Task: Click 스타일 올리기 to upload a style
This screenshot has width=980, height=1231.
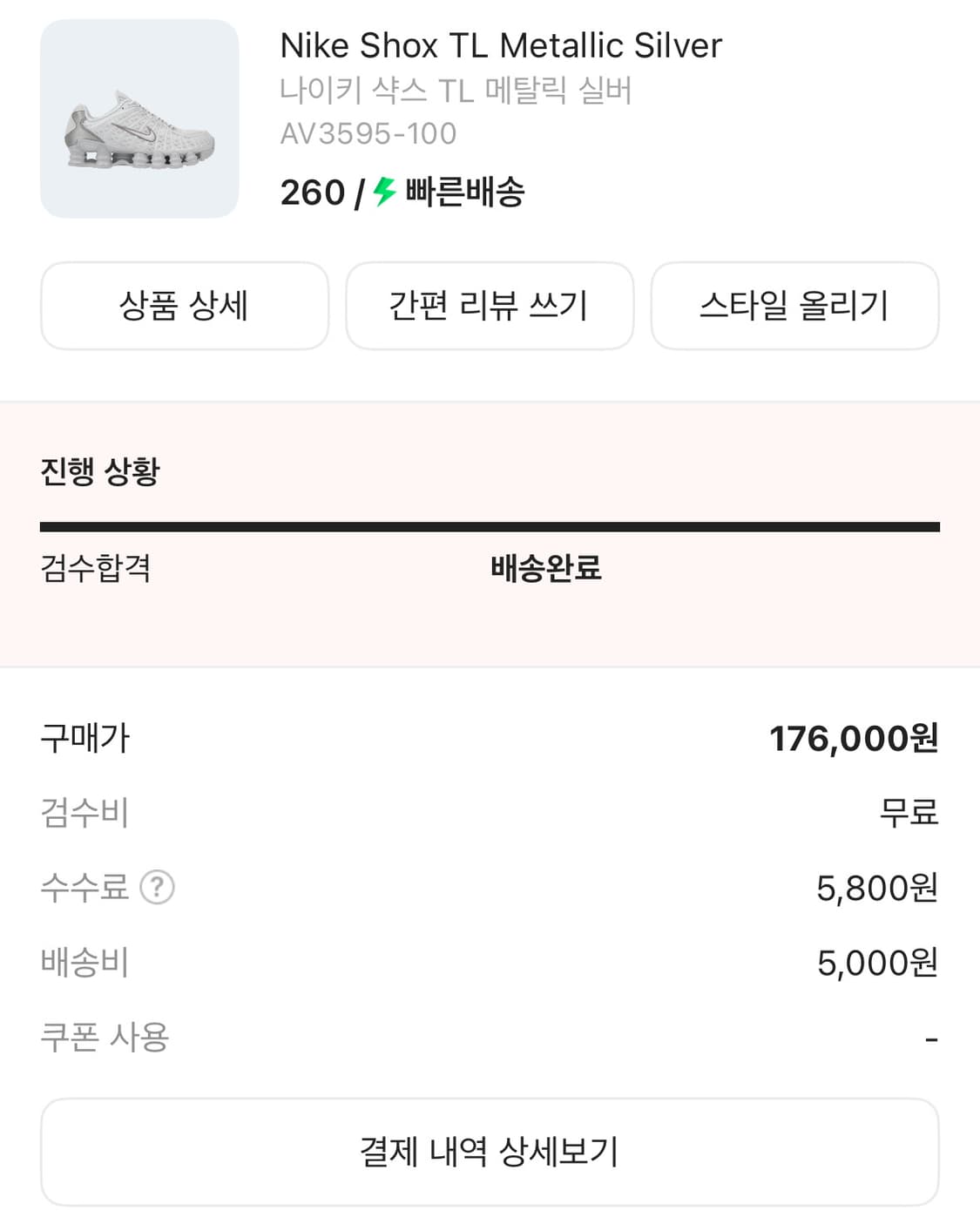Action: click(x=795, y=306)
